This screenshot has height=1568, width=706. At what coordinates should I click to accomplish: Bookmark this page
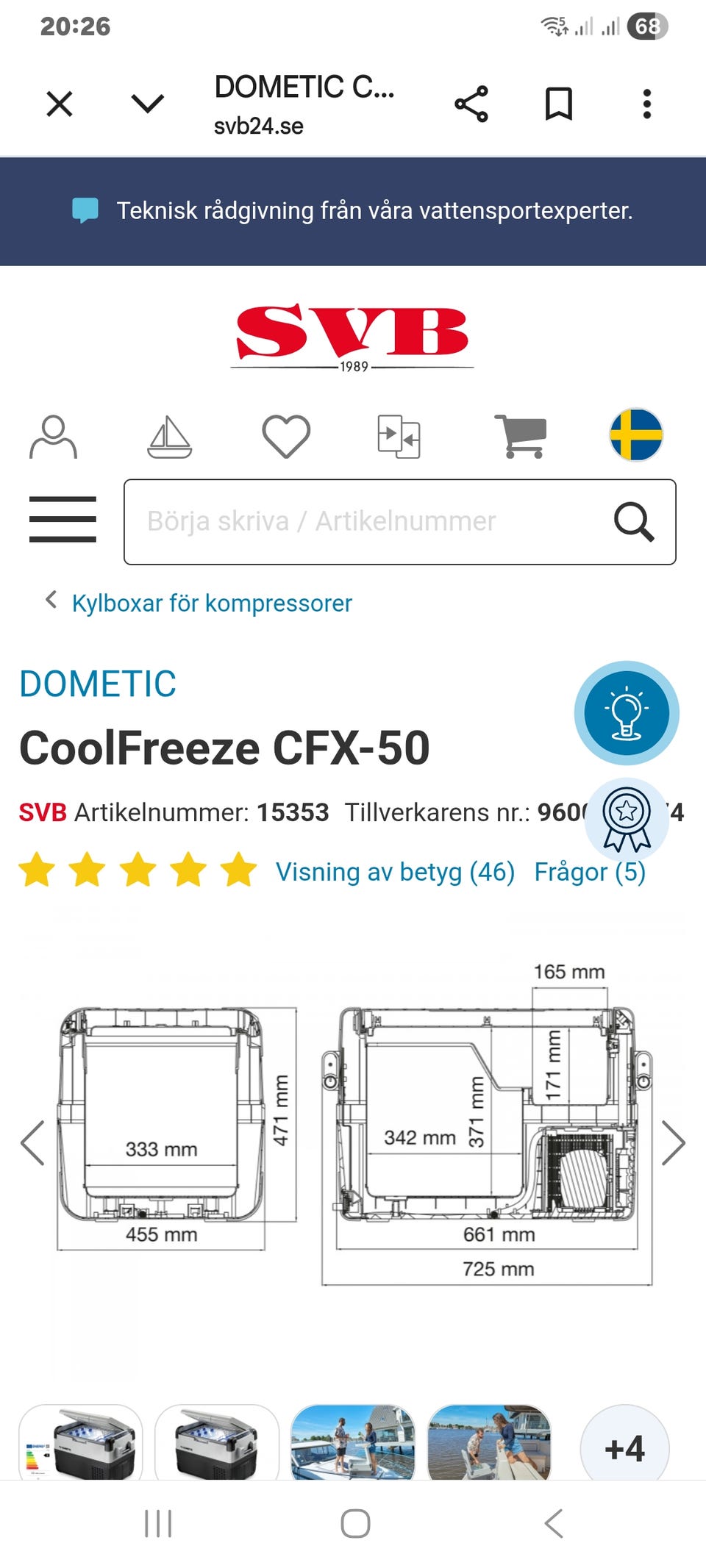click(x=559, y=104)
